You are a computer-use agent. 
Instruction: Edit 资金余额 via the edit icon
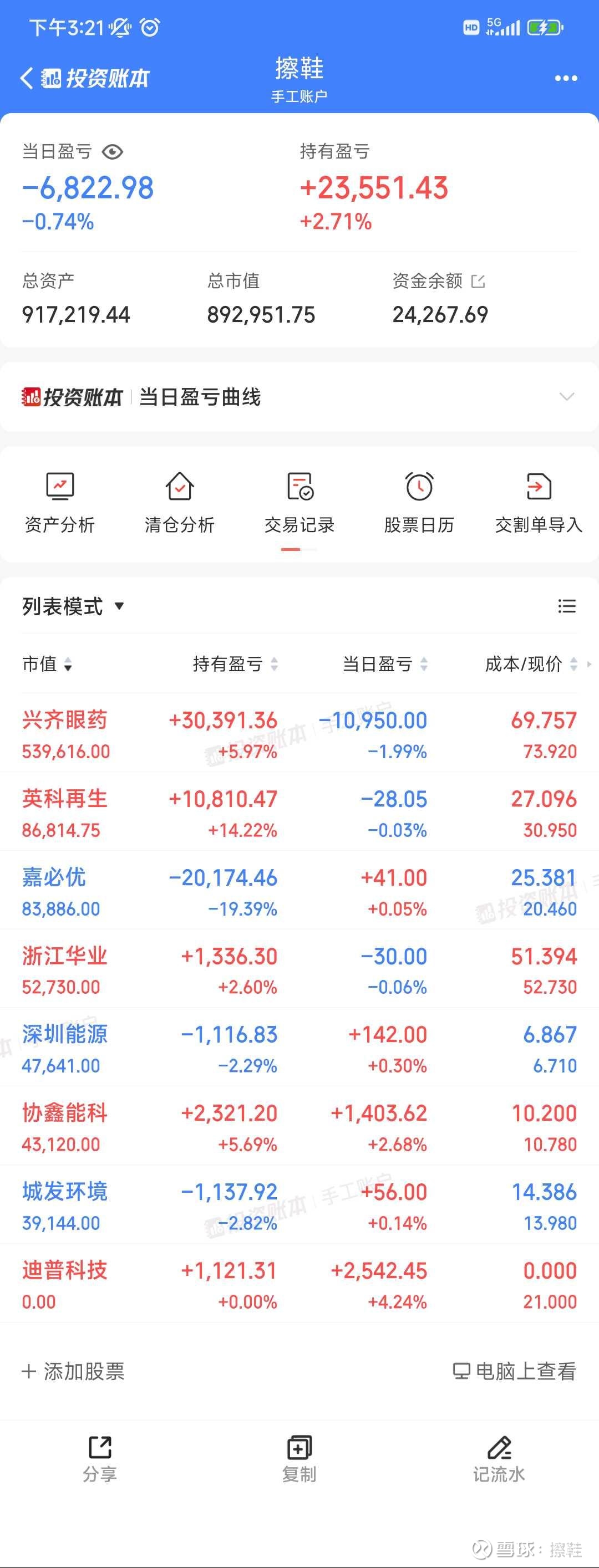[x=478, y=281]
